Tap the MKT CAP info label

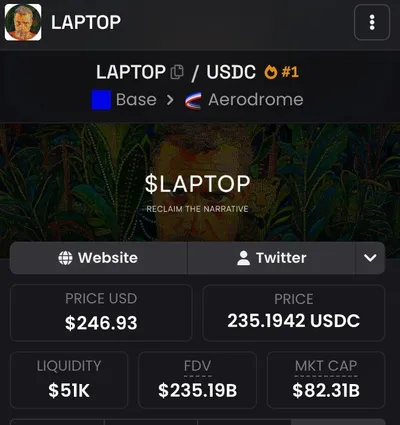(326, 366)
